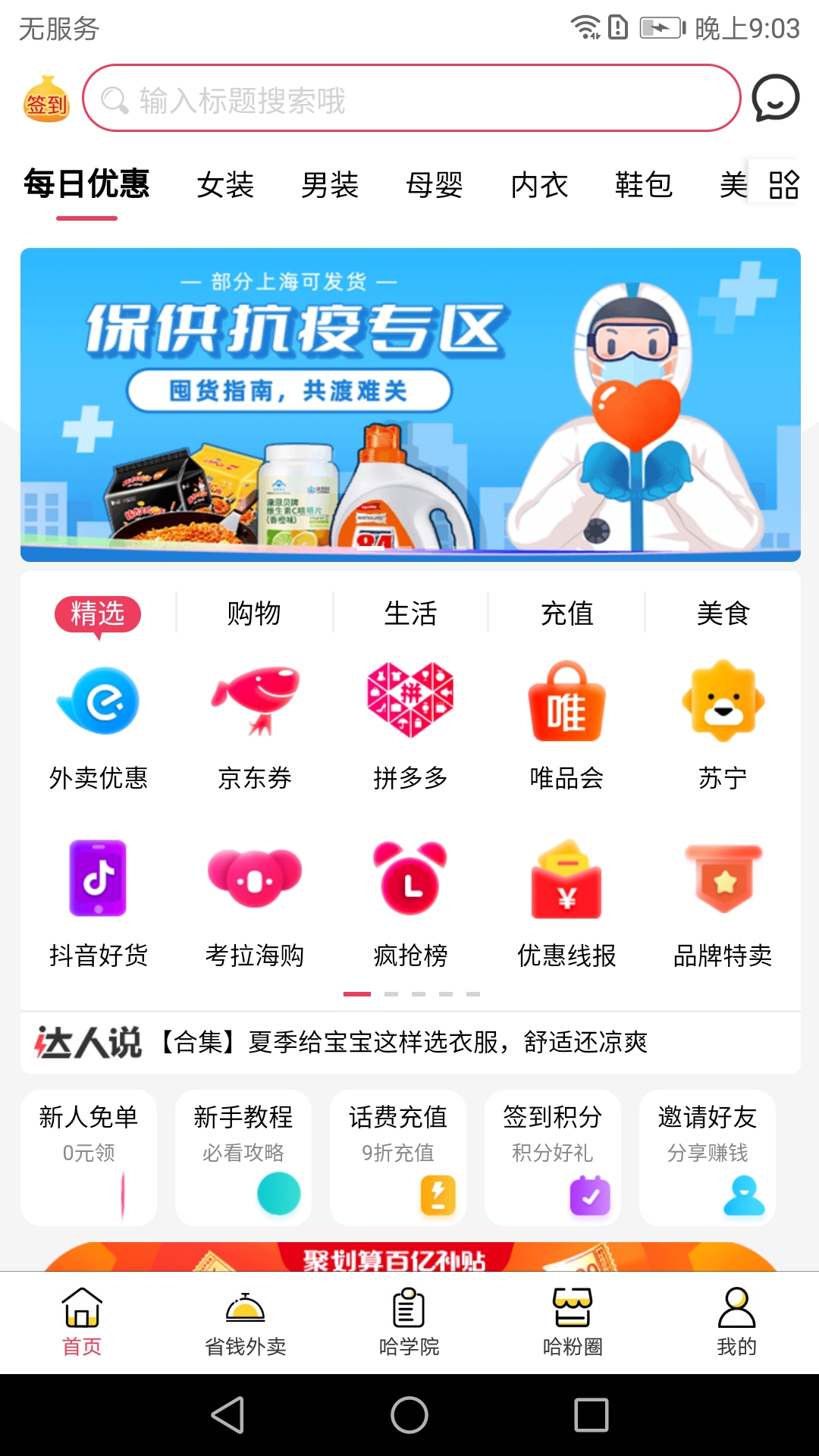819x1456 pixels.
Task: Tap the search box 输入标题搜索哦
Action: tap(411, 99)
